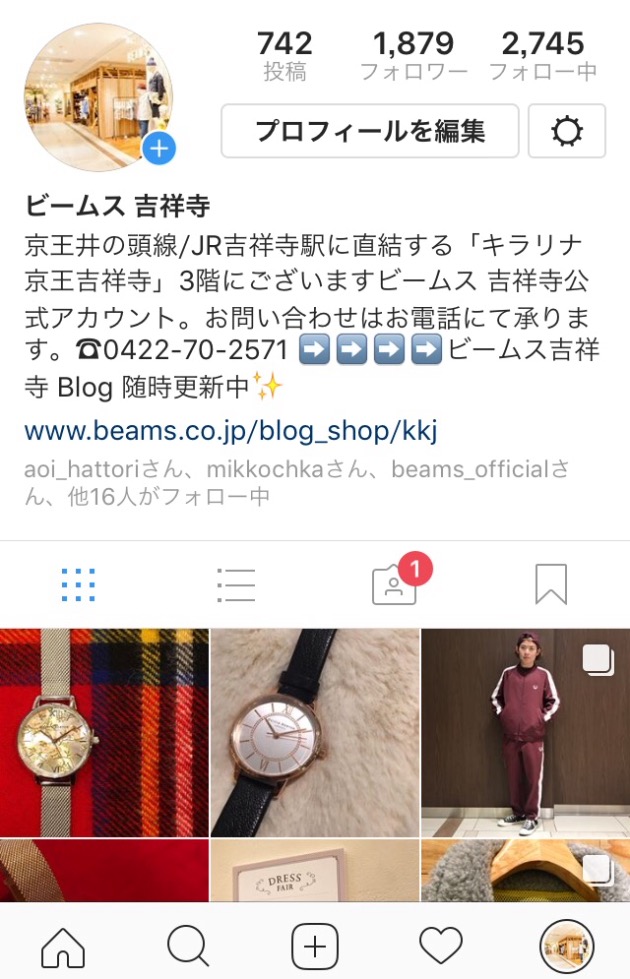Screen dimensions: 630x979
Task: Create a new post with plus
Action: click(x=315, y=944)
